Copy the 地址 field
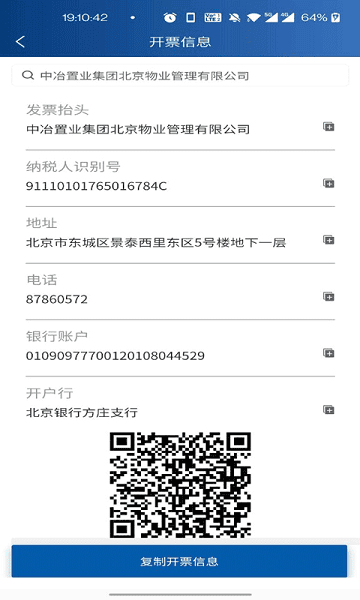 (329, 240)
